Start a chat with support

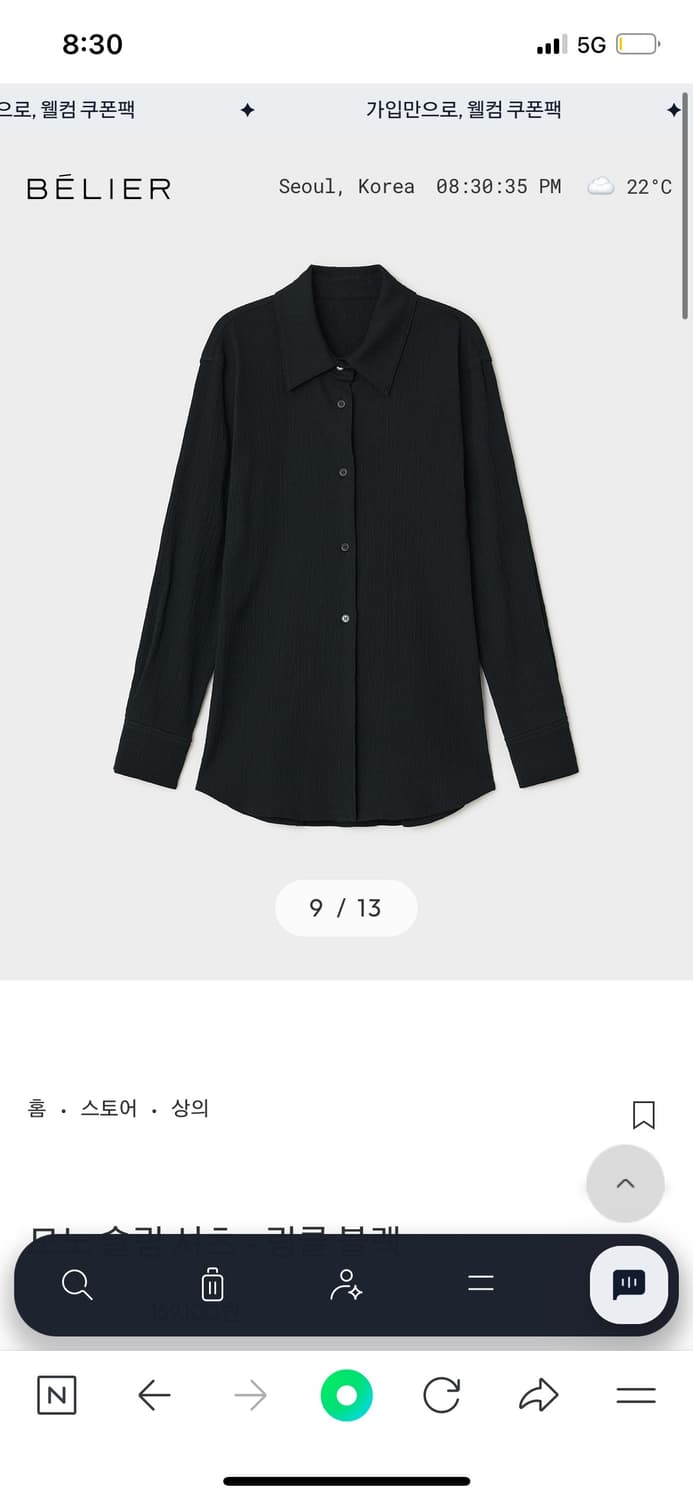coord(628,1284)
